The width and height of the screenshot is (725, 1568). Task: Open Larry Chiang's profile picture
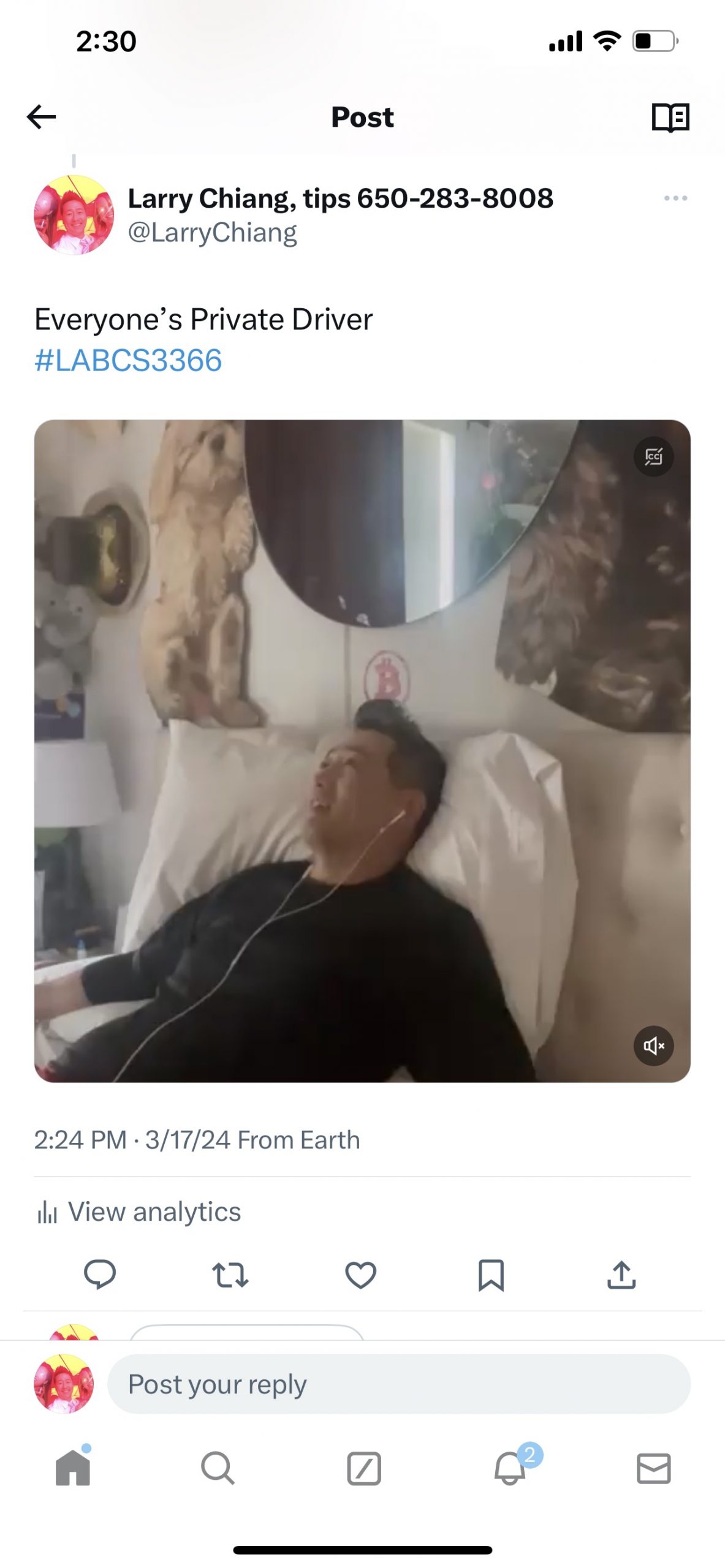click(74, 215)
